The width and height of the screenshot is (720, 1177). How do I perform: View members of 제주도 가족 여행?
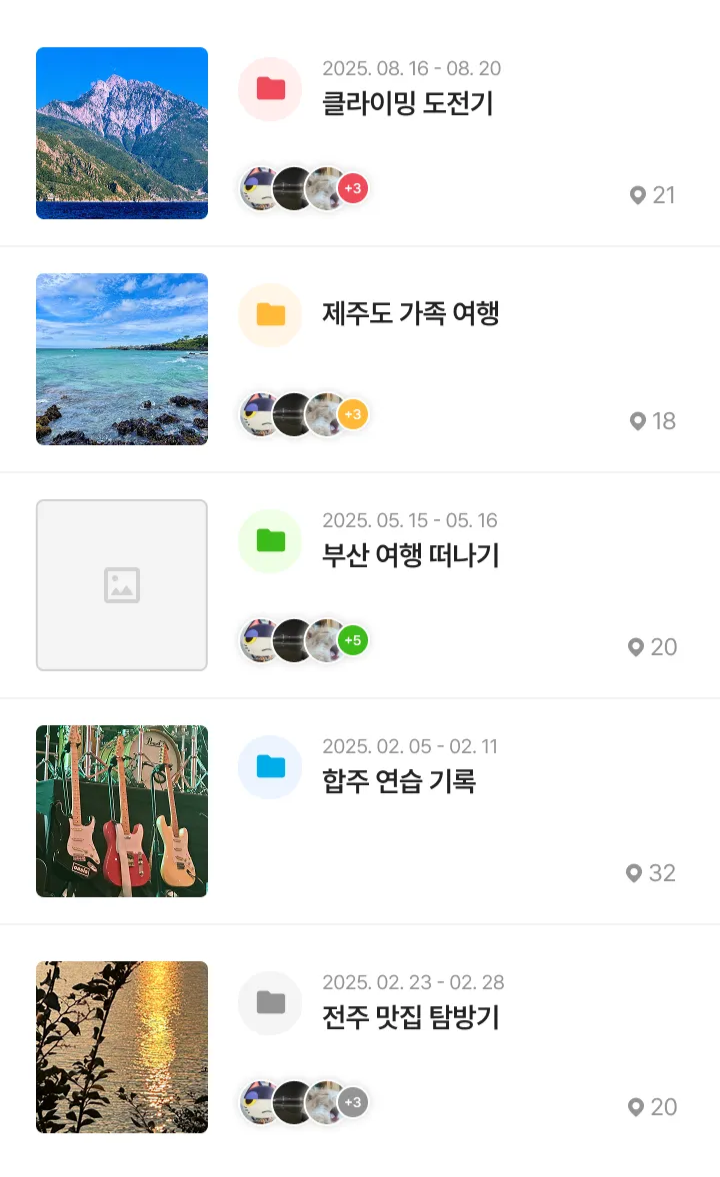(x=305, y=414)
